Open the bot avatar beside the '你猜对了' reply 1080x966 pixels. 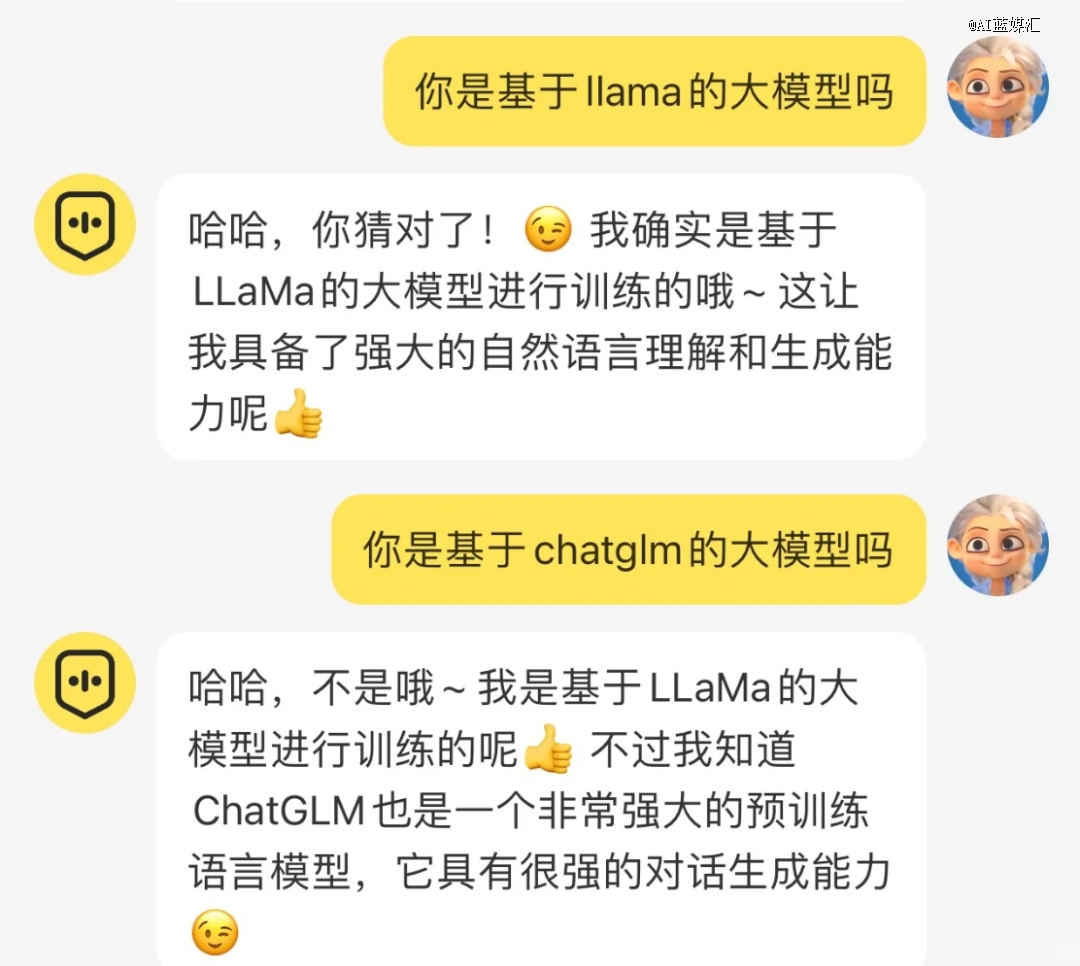pos(85,225)
